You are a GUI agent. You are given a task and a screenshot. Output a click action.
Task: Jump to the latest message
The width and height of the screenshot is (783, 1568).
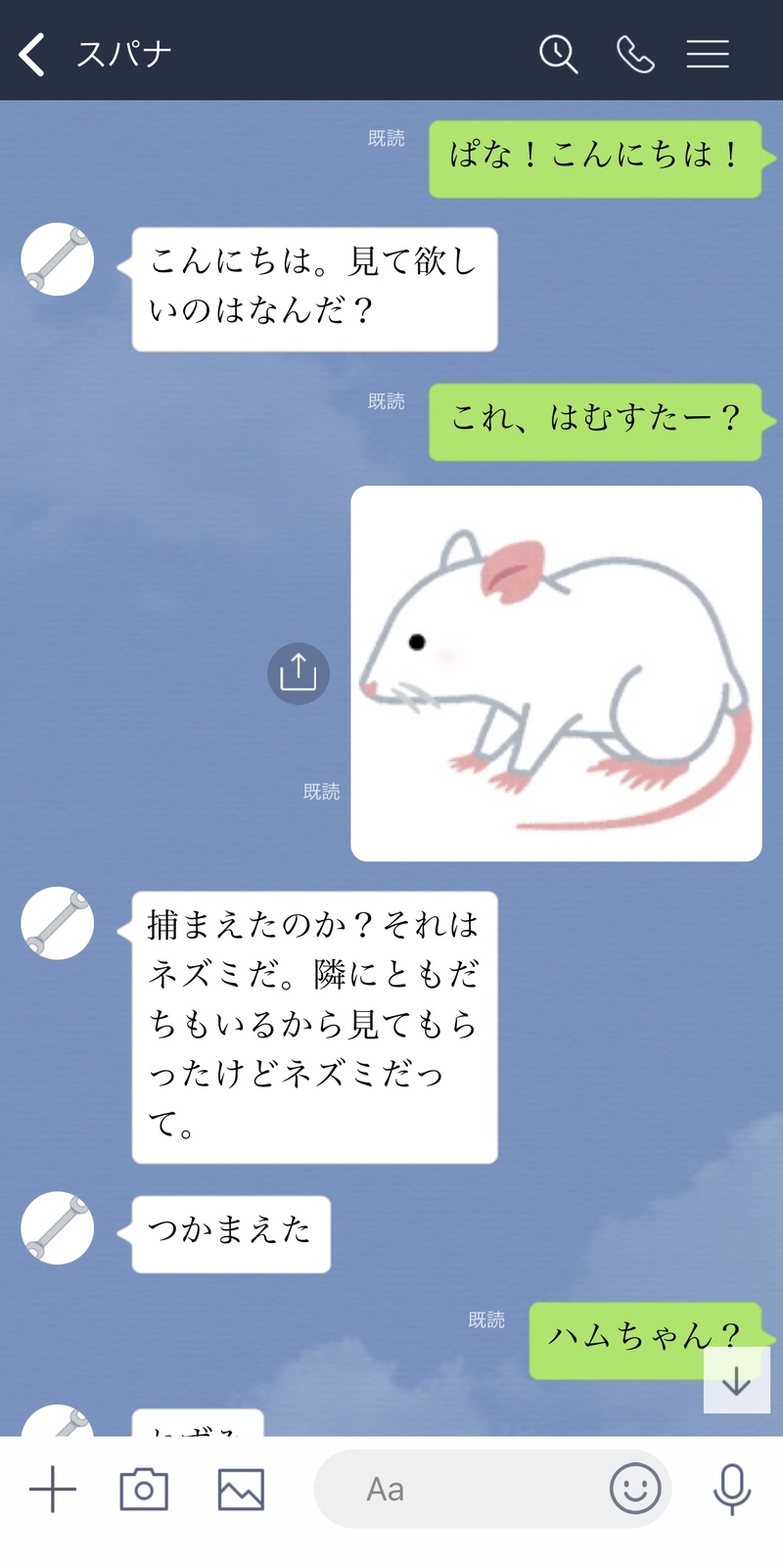click(x=736, y=1380)
